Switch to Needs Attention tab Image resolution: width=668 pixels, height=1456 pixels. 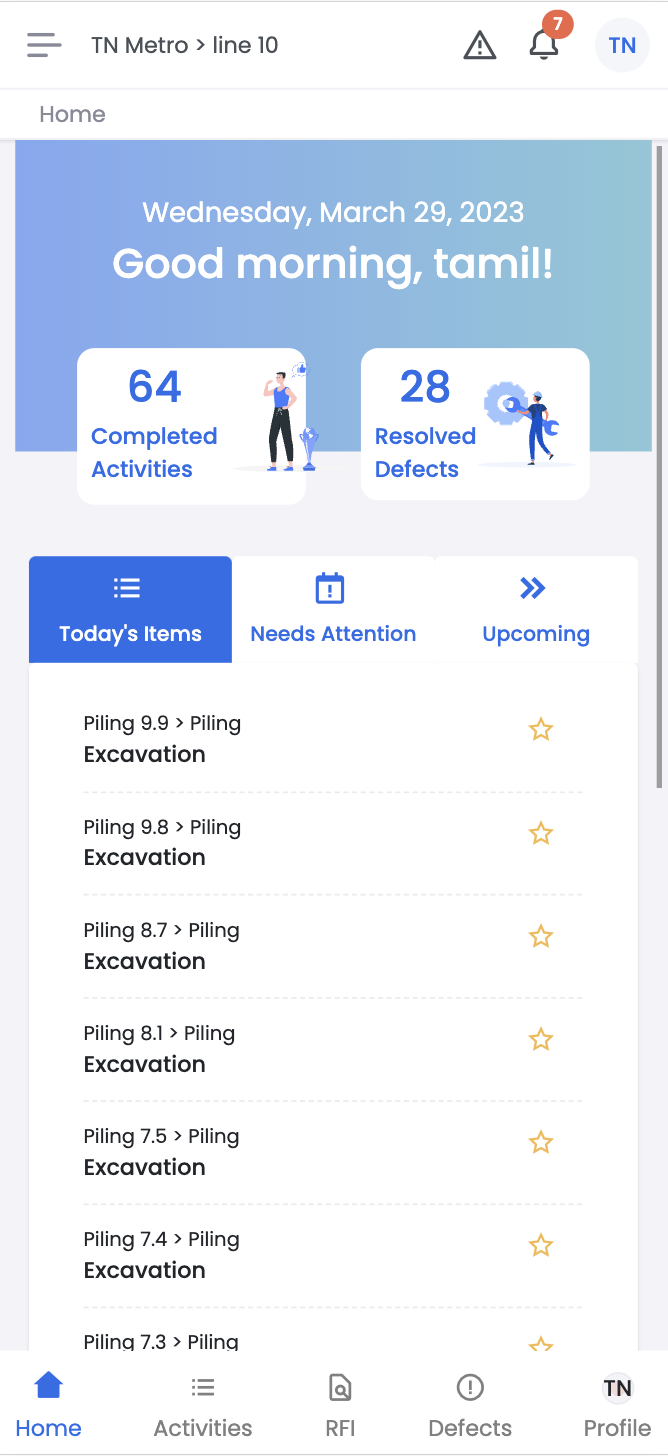pyautogui.click(x=332, y=610)
